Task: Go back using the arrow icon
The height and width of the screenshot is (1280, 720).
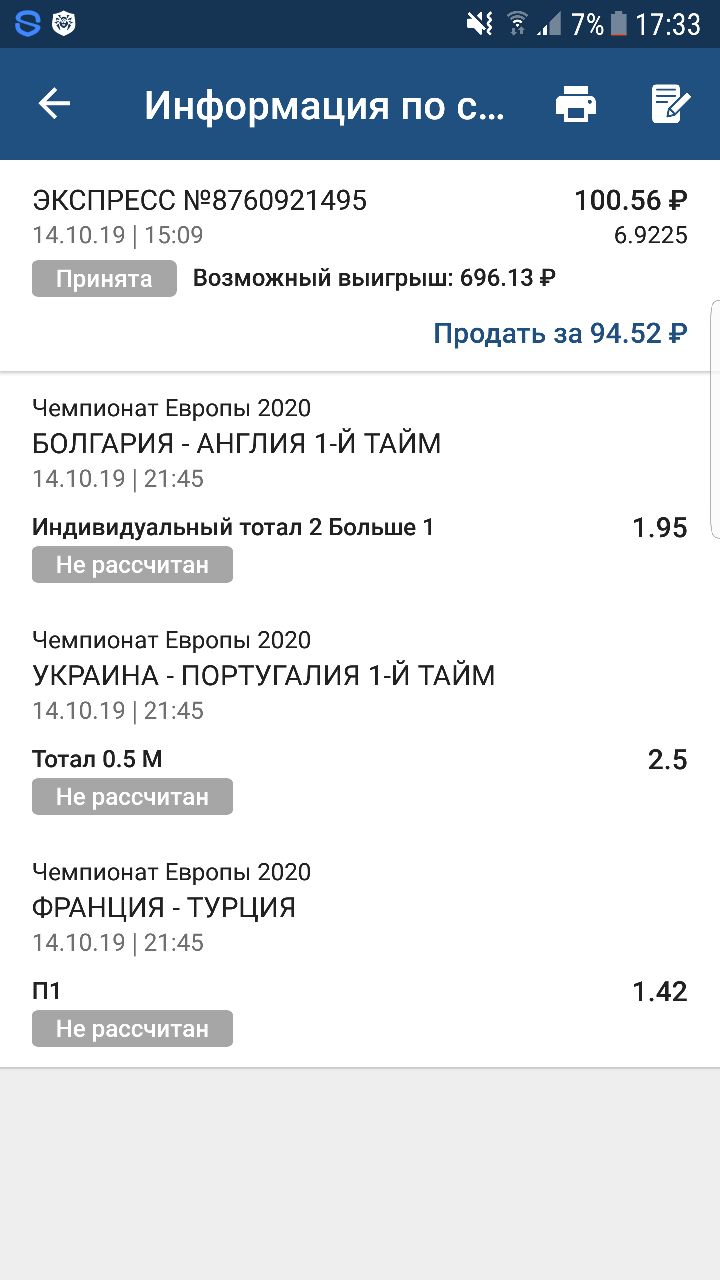Action: pyautogui.click(x=54, y=104)
